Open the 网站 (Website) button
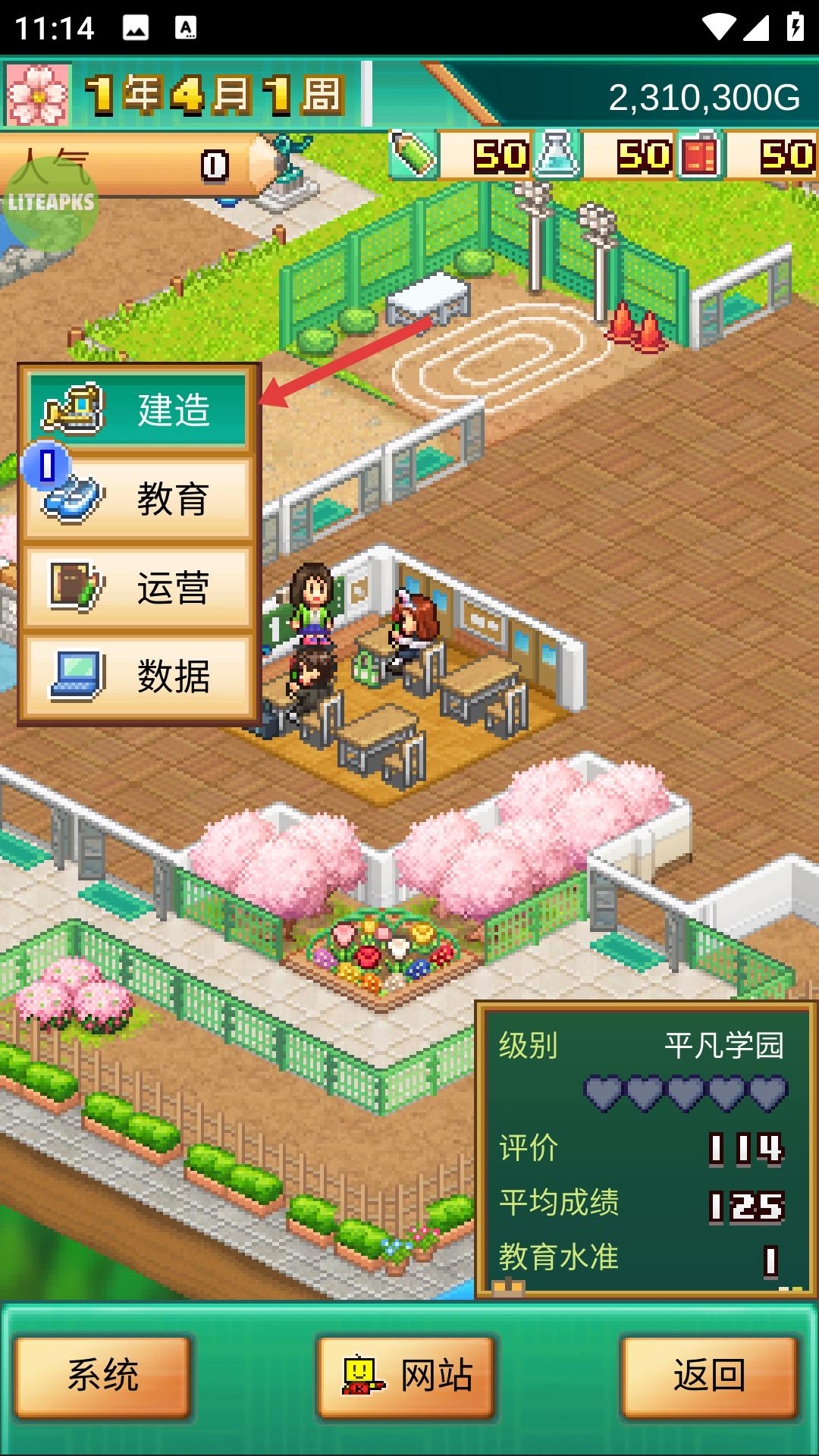 [408, 1376]
